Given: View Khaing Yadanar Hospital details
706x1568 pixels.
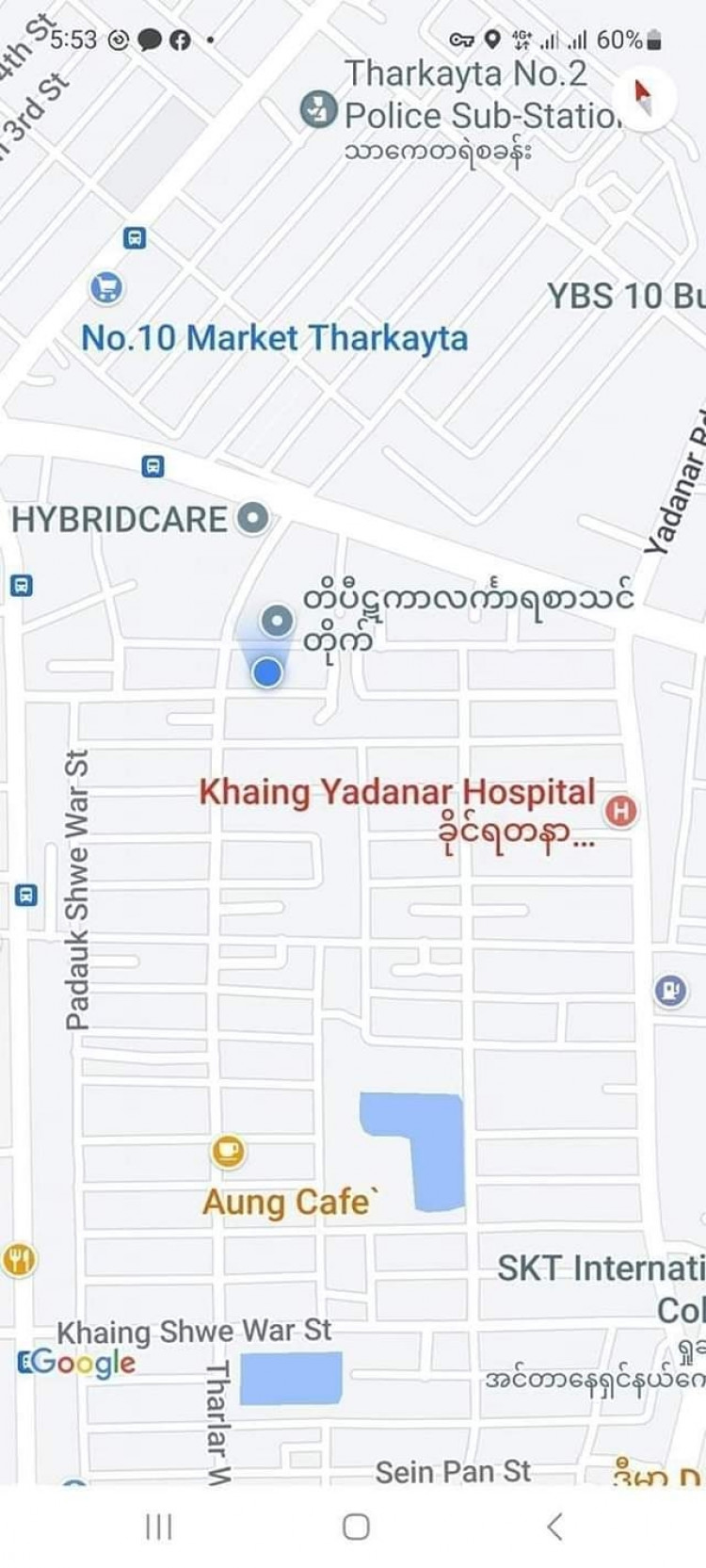Looking at the screenshot, I should 620,810.
